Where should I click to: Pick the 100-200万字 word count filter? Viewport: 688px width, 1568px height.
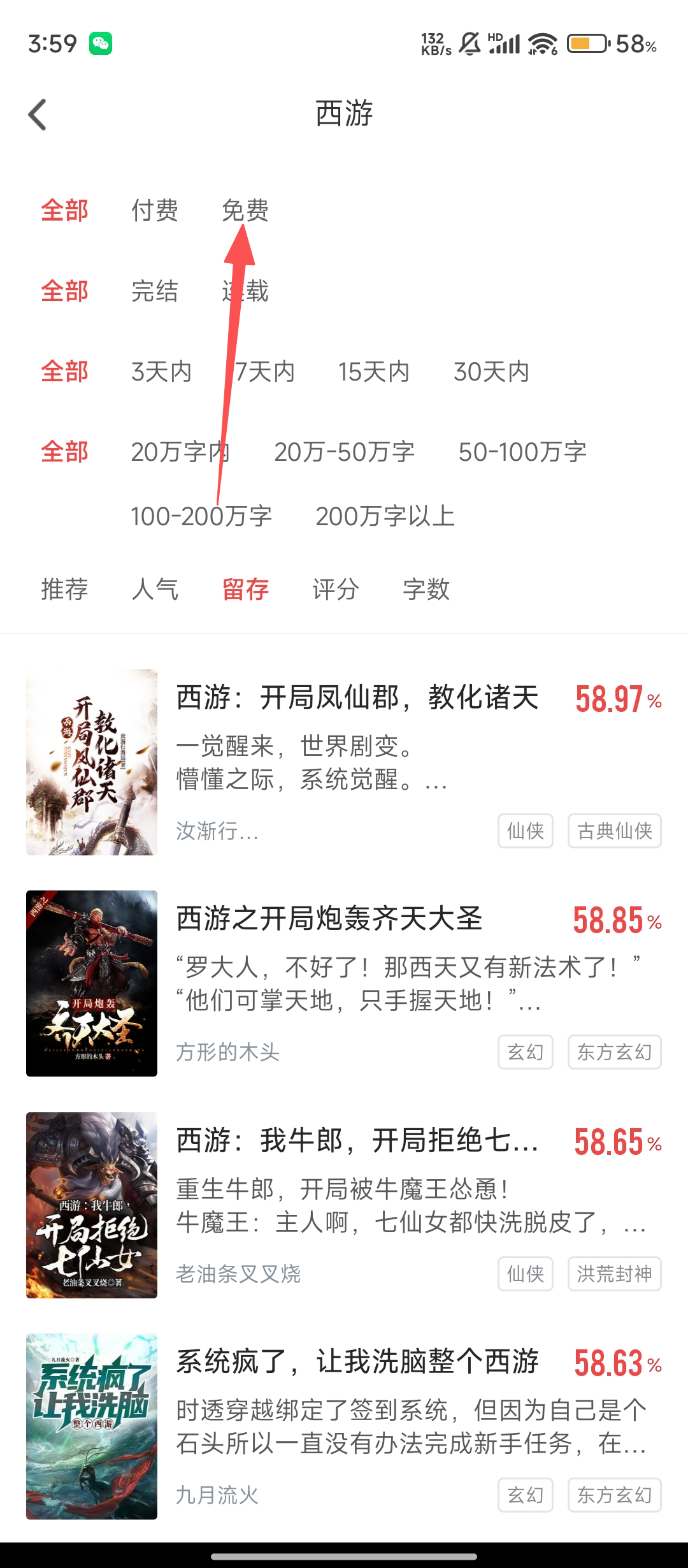pyautogui.click(x=201, y=516)
